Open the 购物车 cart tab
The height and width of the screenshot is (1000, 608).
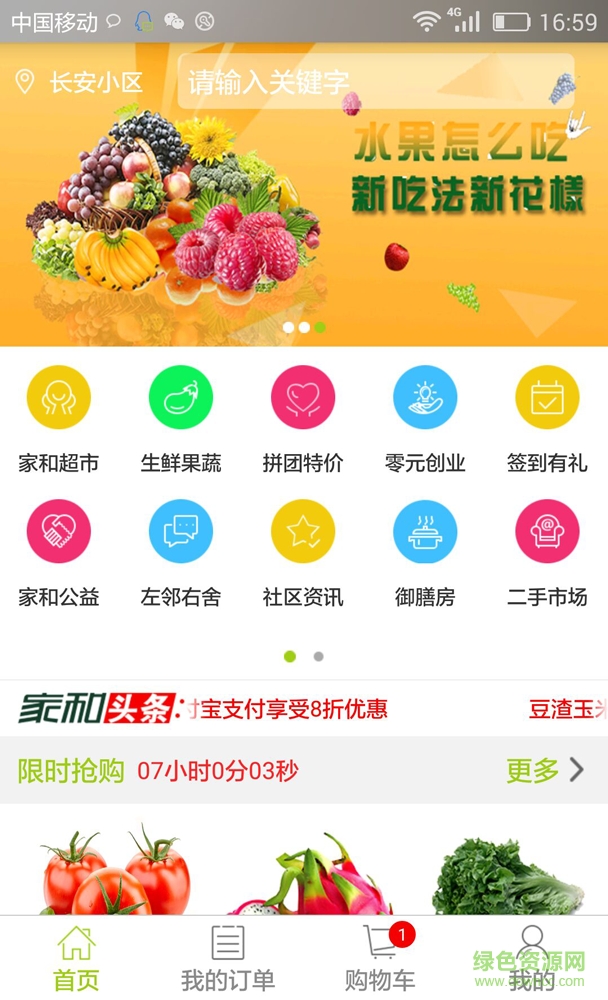point(380,958)
